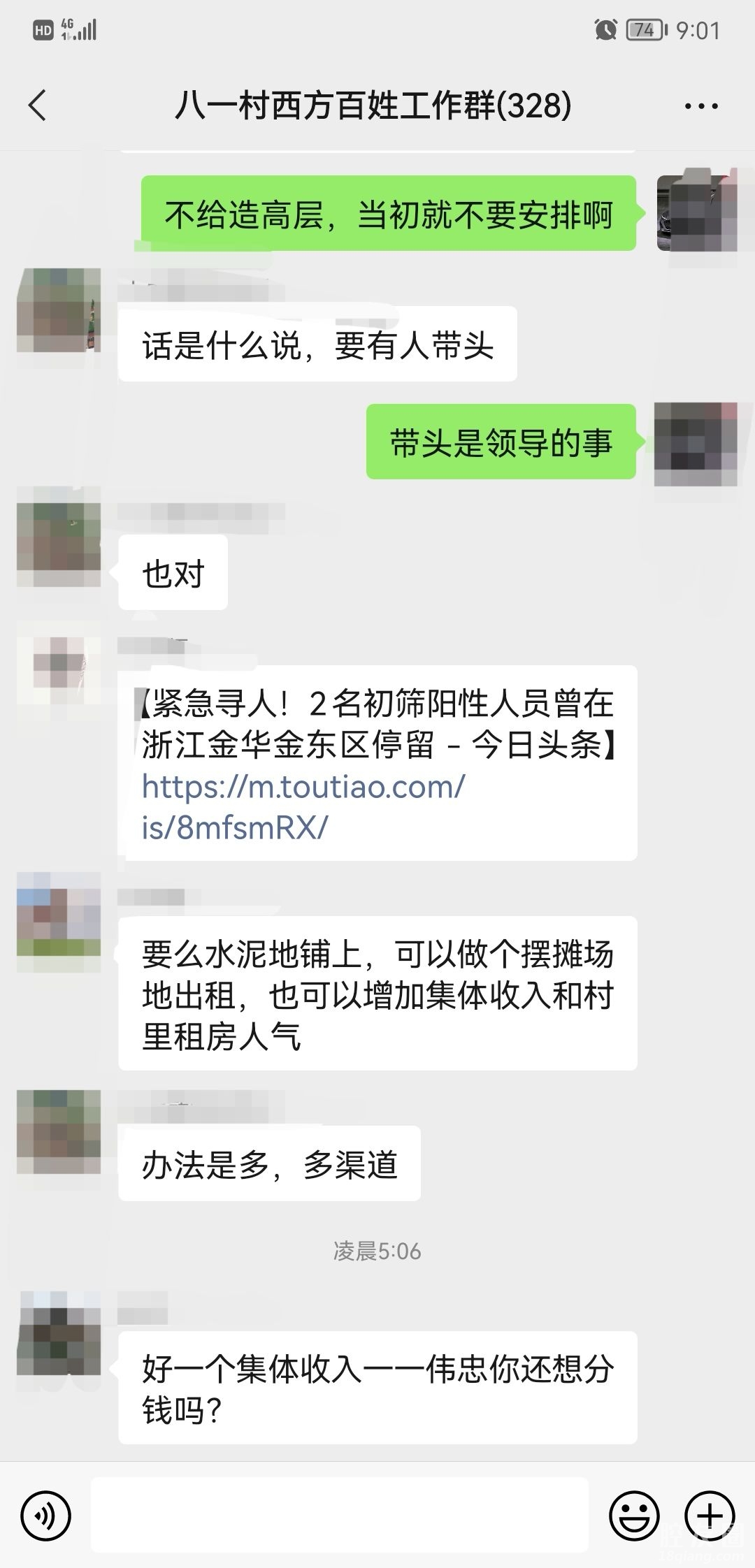Open avatar beside 带头是领导的事 message
Viewport: 755px width, 1568px height.
(x=696, y=444)
